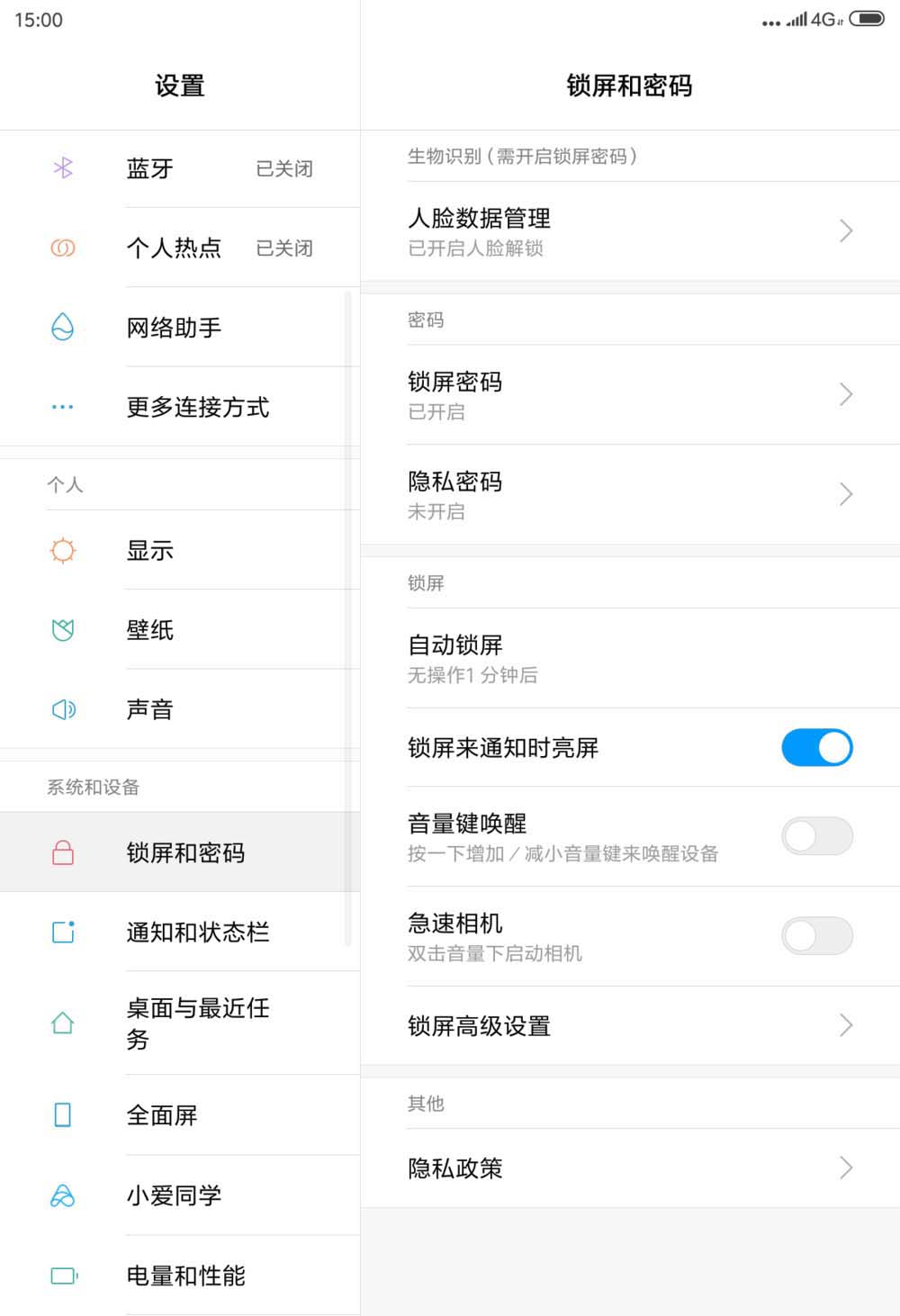Open 全面屏 settings
This screenshot has width=900, height=1316.
click(x=180, y=1115)
